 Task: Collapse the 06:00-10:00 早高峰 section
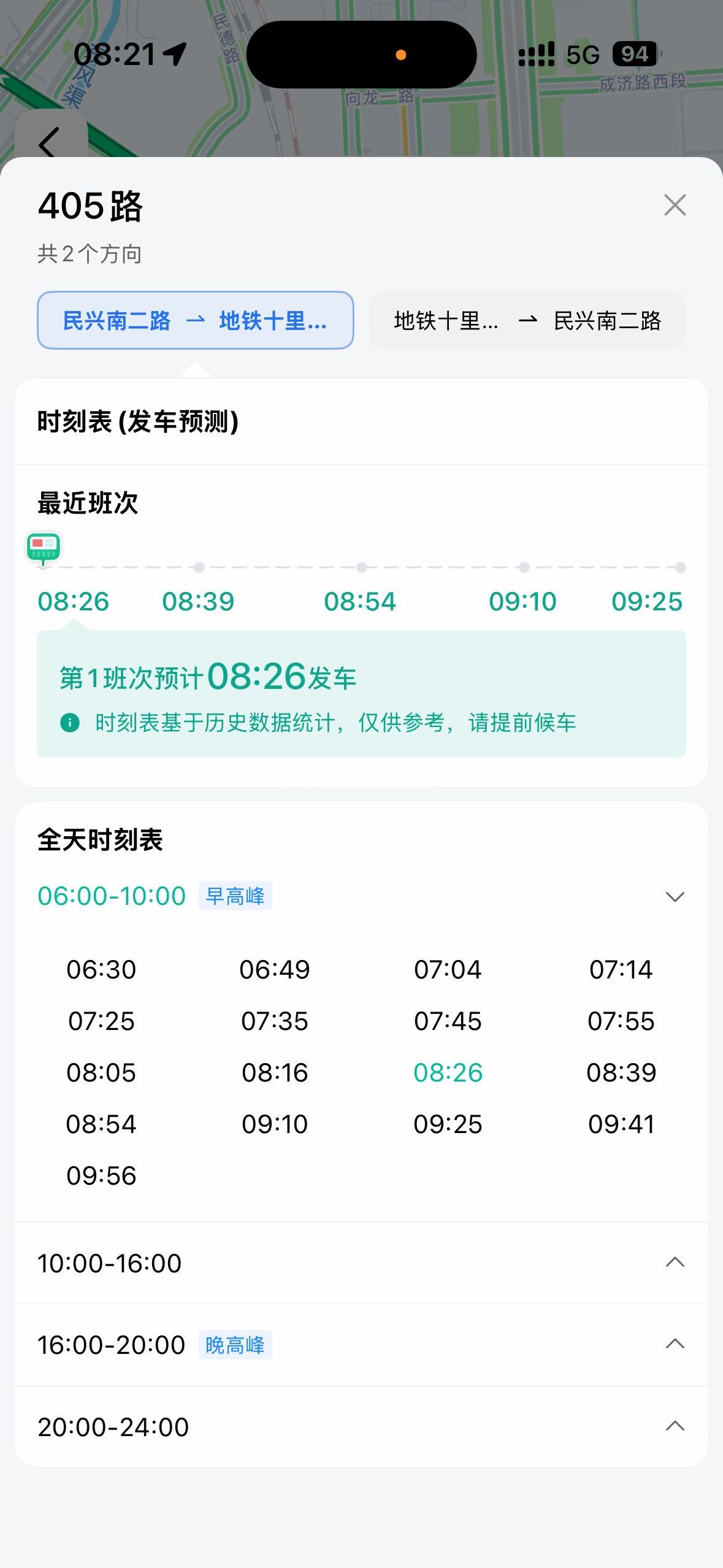pos(675,896)
